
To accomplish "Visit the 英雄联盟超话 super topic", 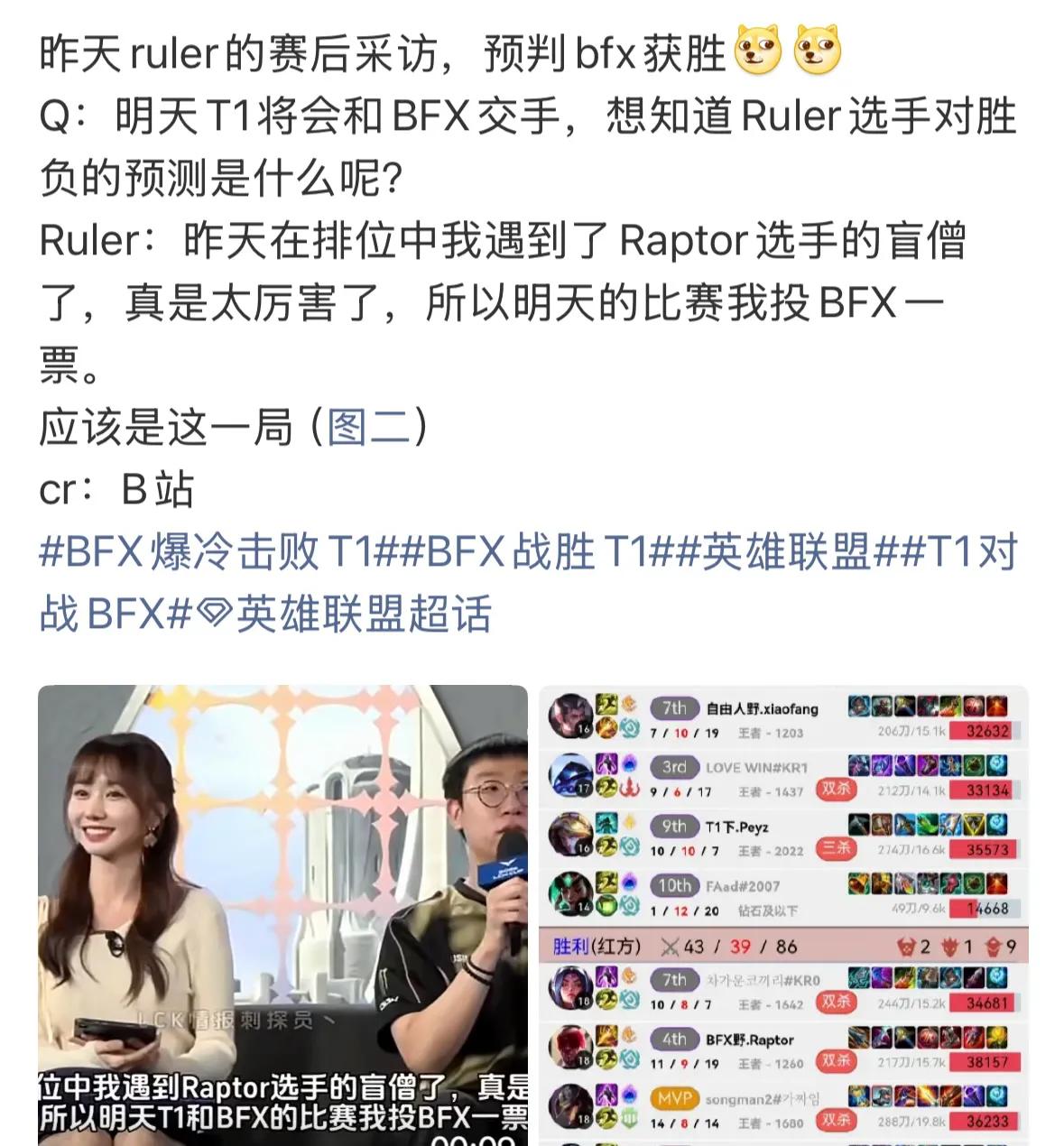I will (x=347, y=615).
